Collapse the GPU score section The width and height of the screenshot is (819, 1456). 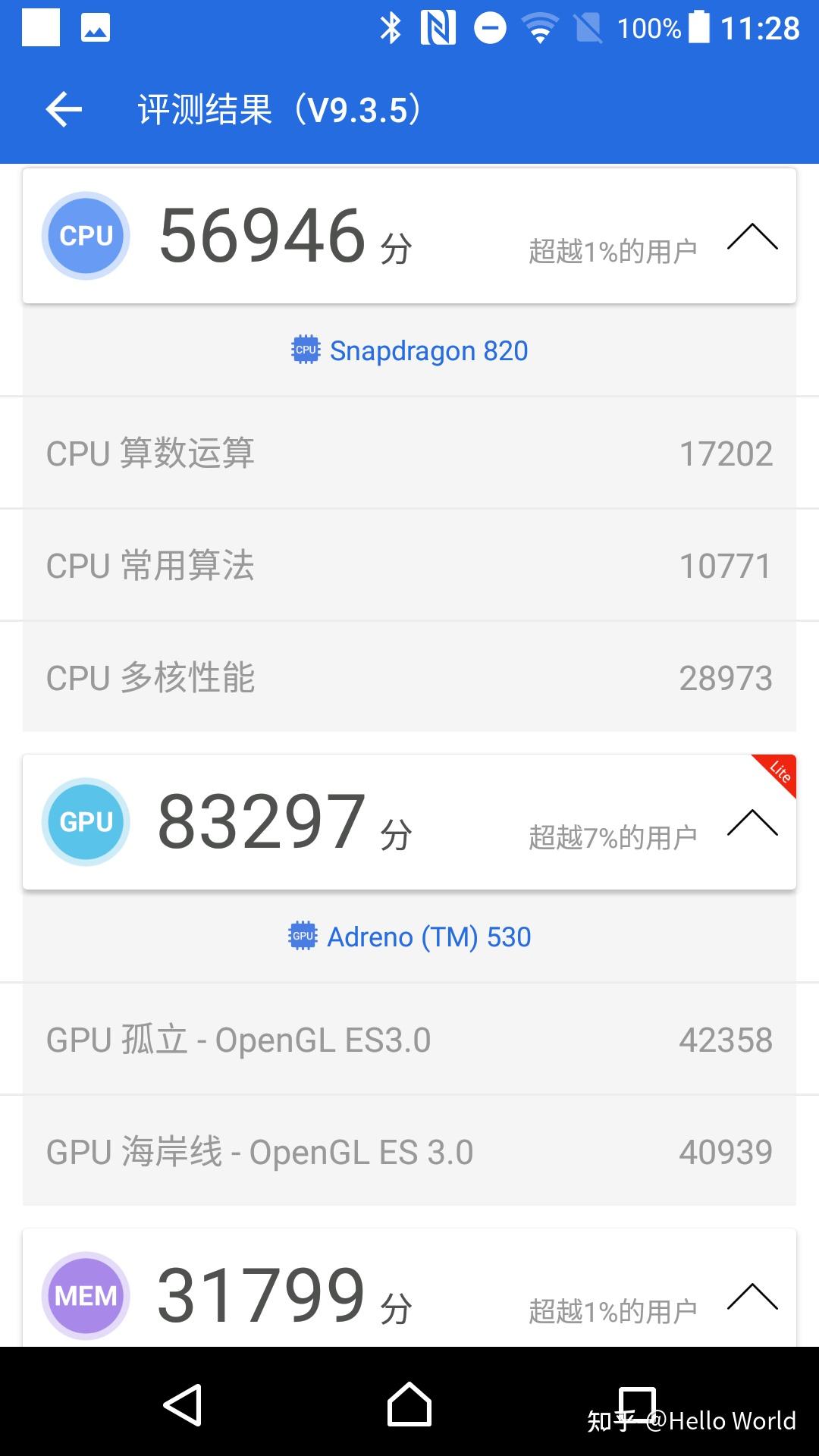tap(752, 823)
